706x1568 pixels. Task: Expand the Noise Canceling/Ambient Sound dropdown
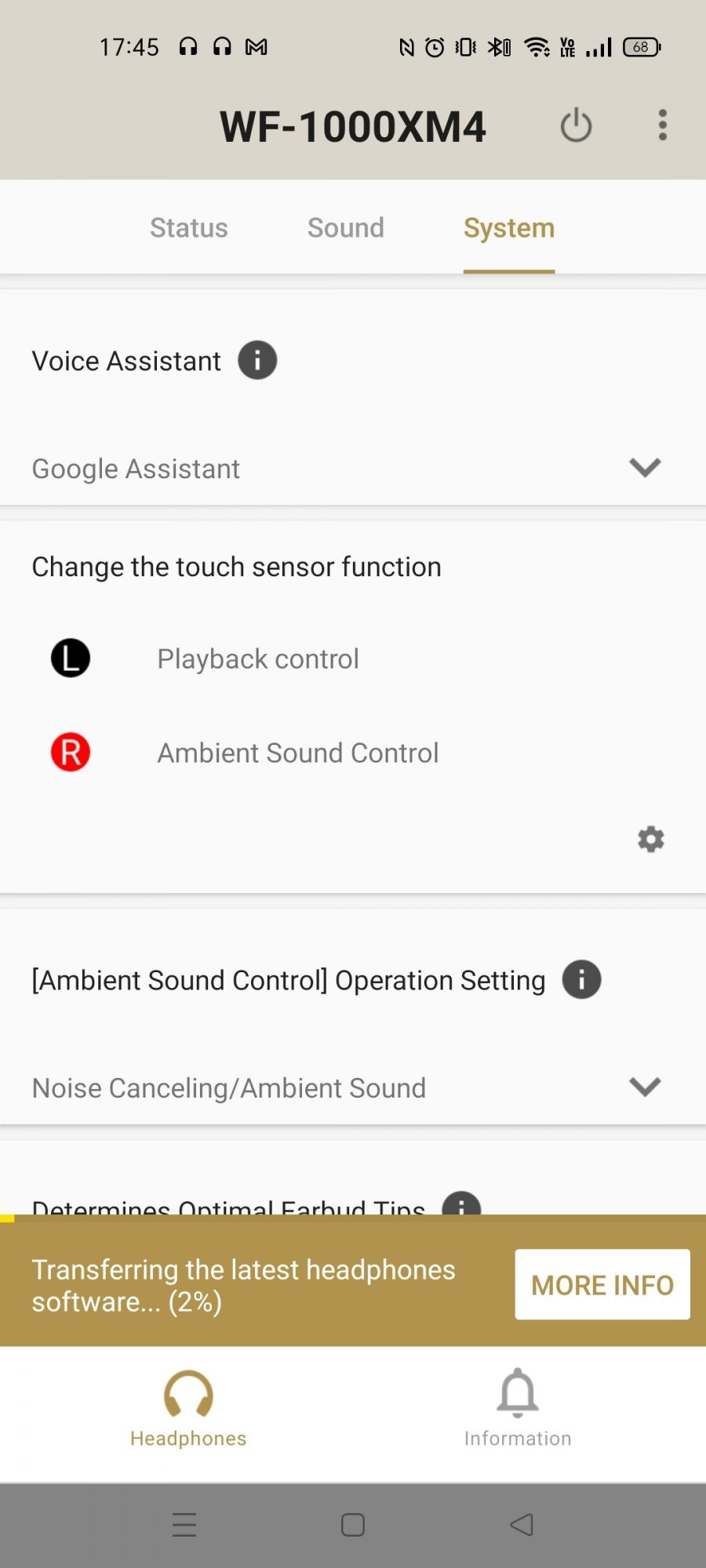pos(645,1087)
